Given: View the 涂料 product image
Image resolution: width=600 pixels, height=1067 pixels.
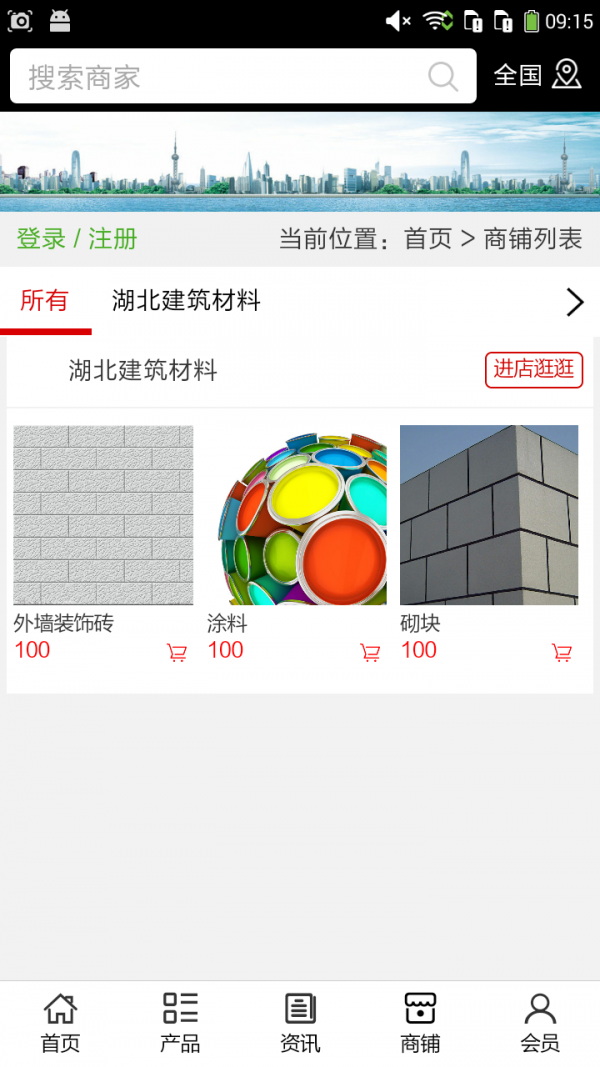Looking at the screenshot, I should coord(297,515).
